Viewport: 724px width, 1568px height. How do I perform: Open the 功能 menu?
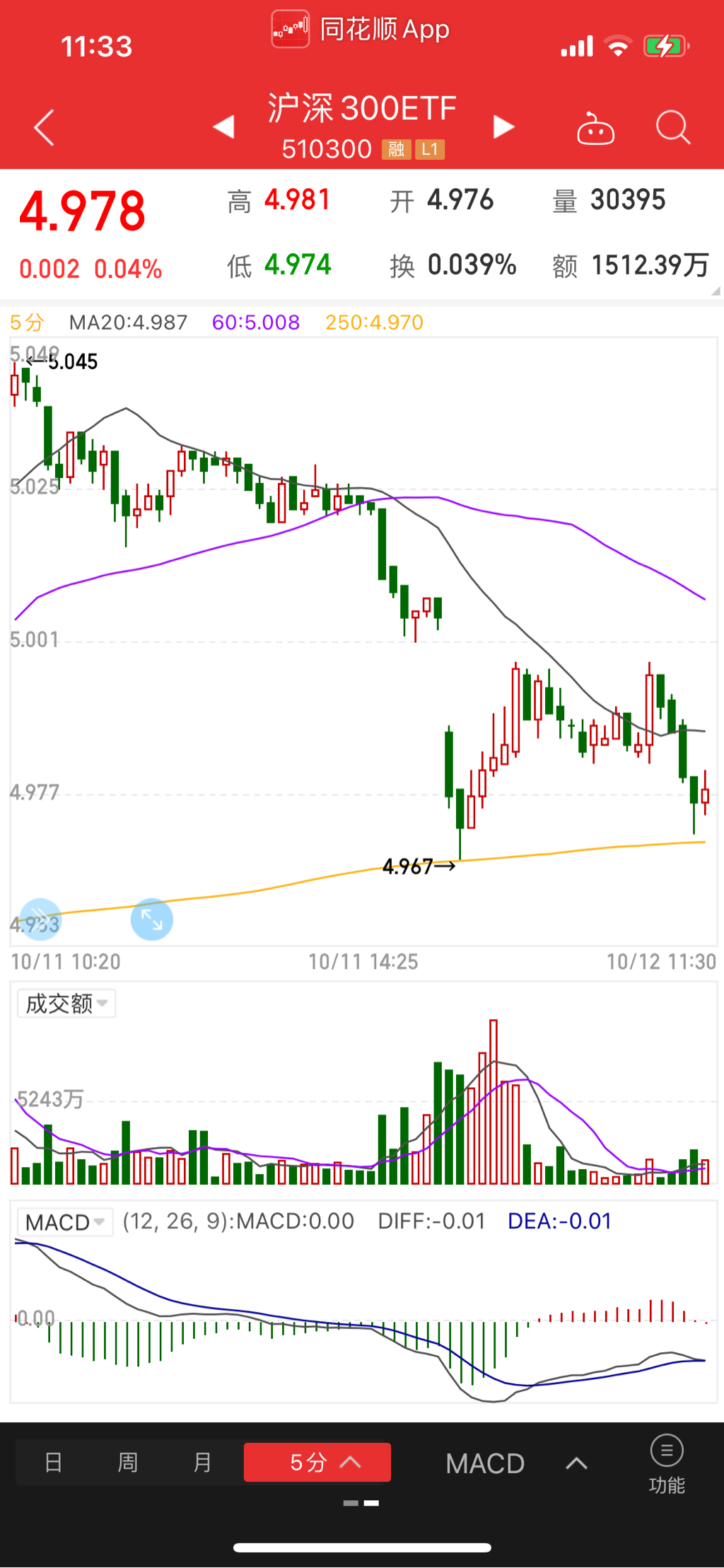667,1463
